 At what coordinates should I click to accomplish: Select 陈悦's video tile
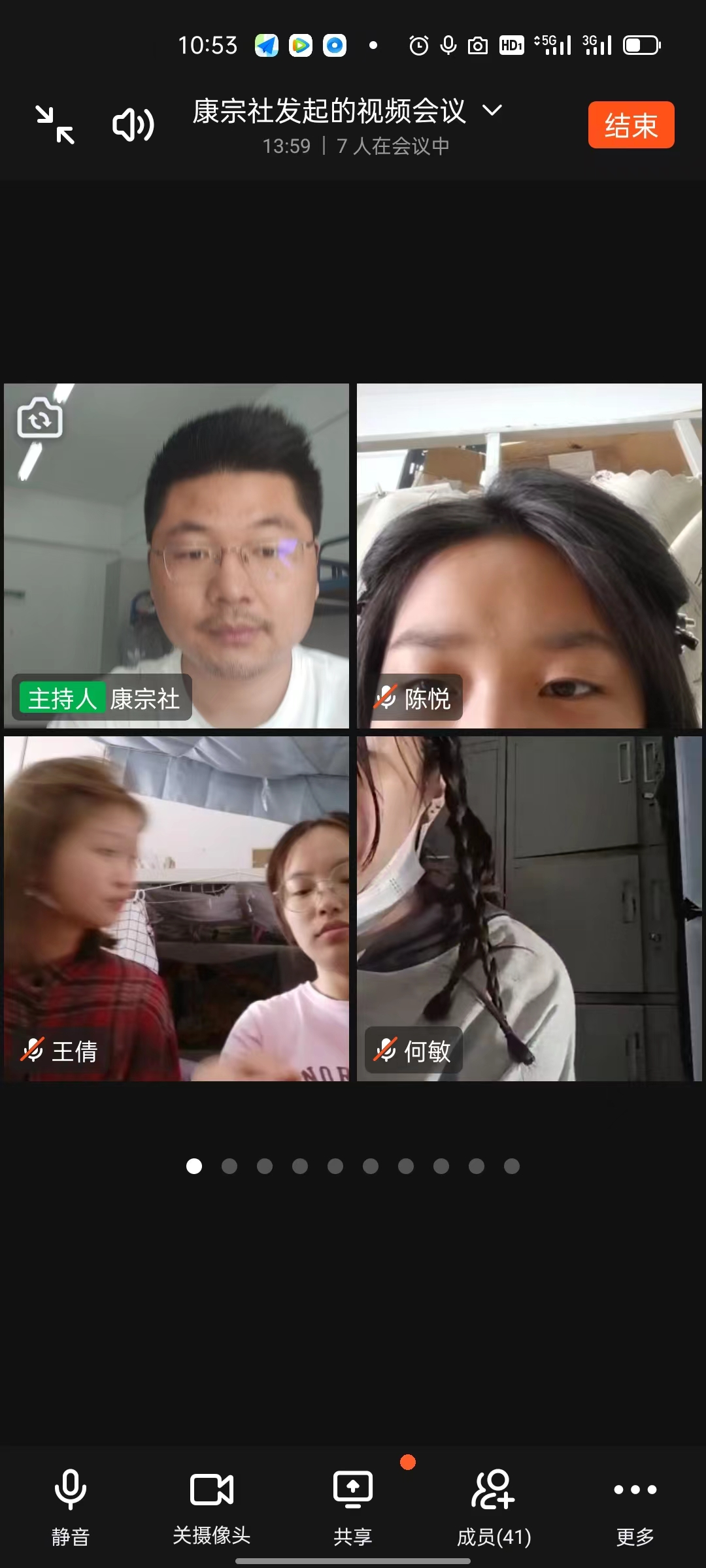[x=529, y=555]
